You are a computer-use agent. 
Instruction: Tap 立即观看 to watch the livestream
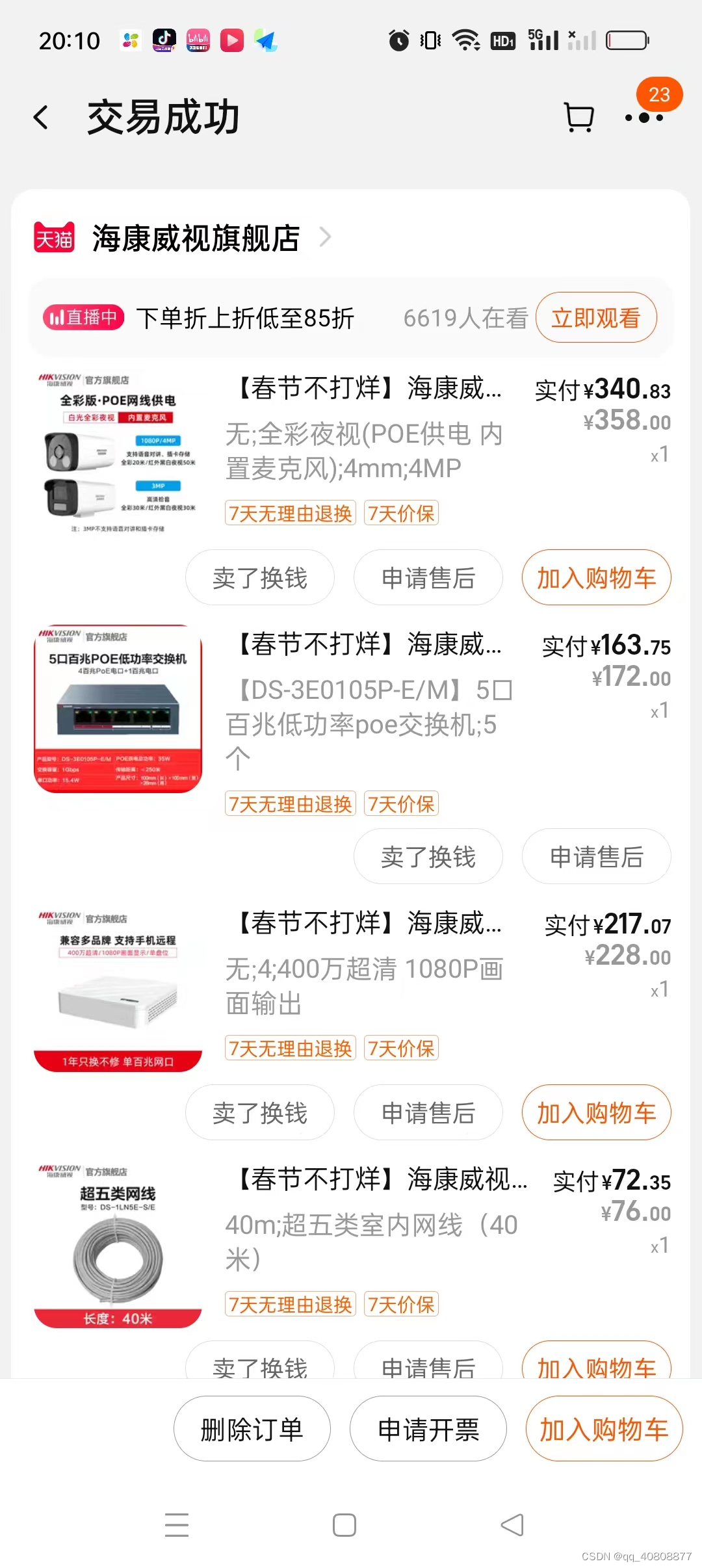point(595,318)
